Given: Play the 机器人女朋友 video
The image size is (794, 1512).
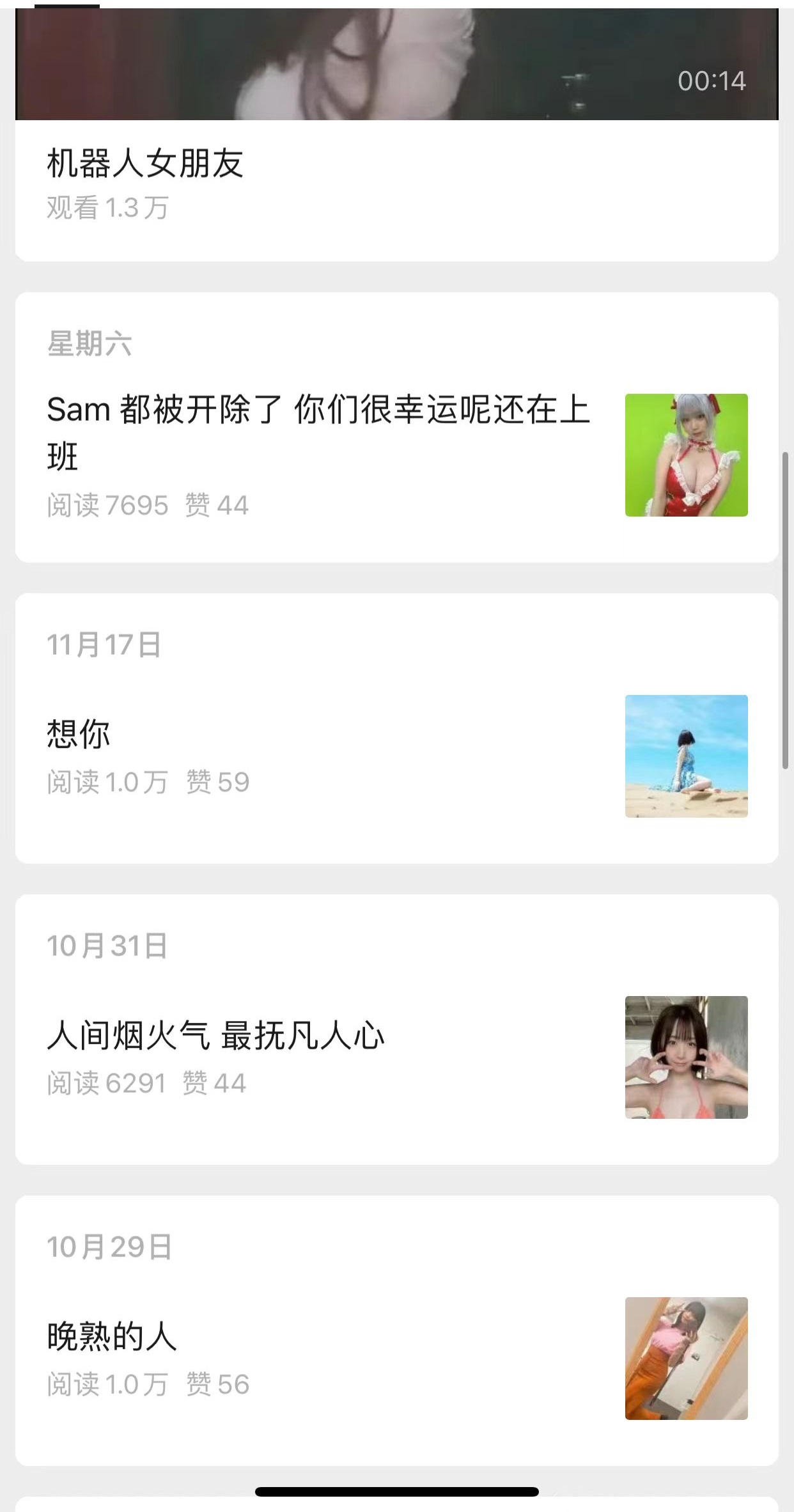Looking at the screenshot, I should click(x=396, y=64).
